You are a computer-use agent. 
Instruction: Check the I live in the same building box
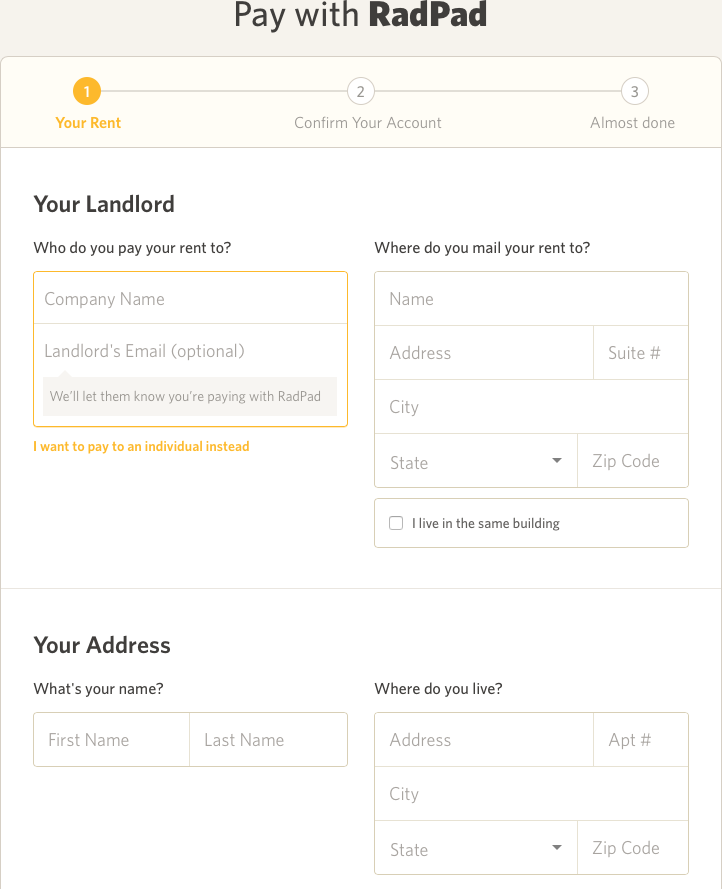pos(396,523)
